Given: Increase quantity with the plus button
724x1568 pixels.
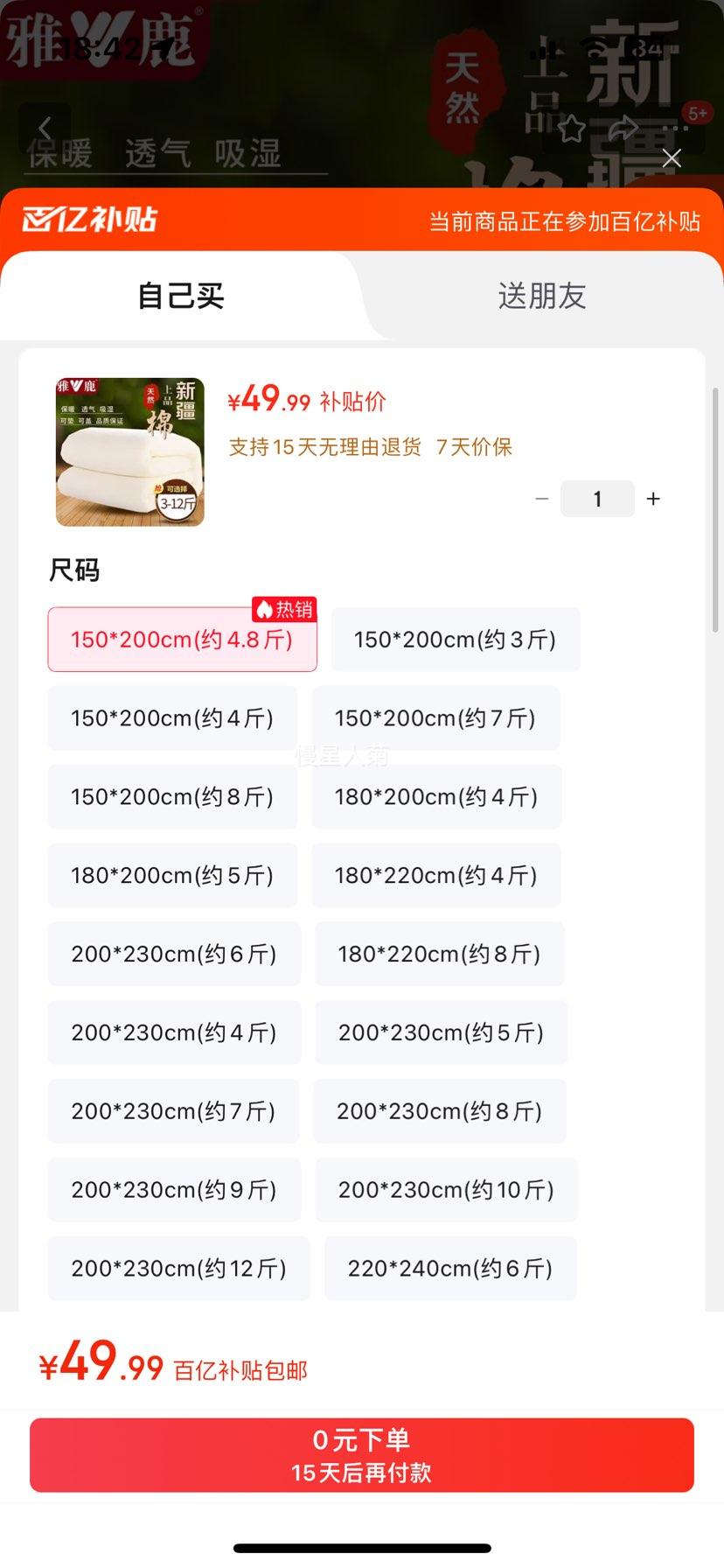Looking at the screenshot, I should point(653,498).
